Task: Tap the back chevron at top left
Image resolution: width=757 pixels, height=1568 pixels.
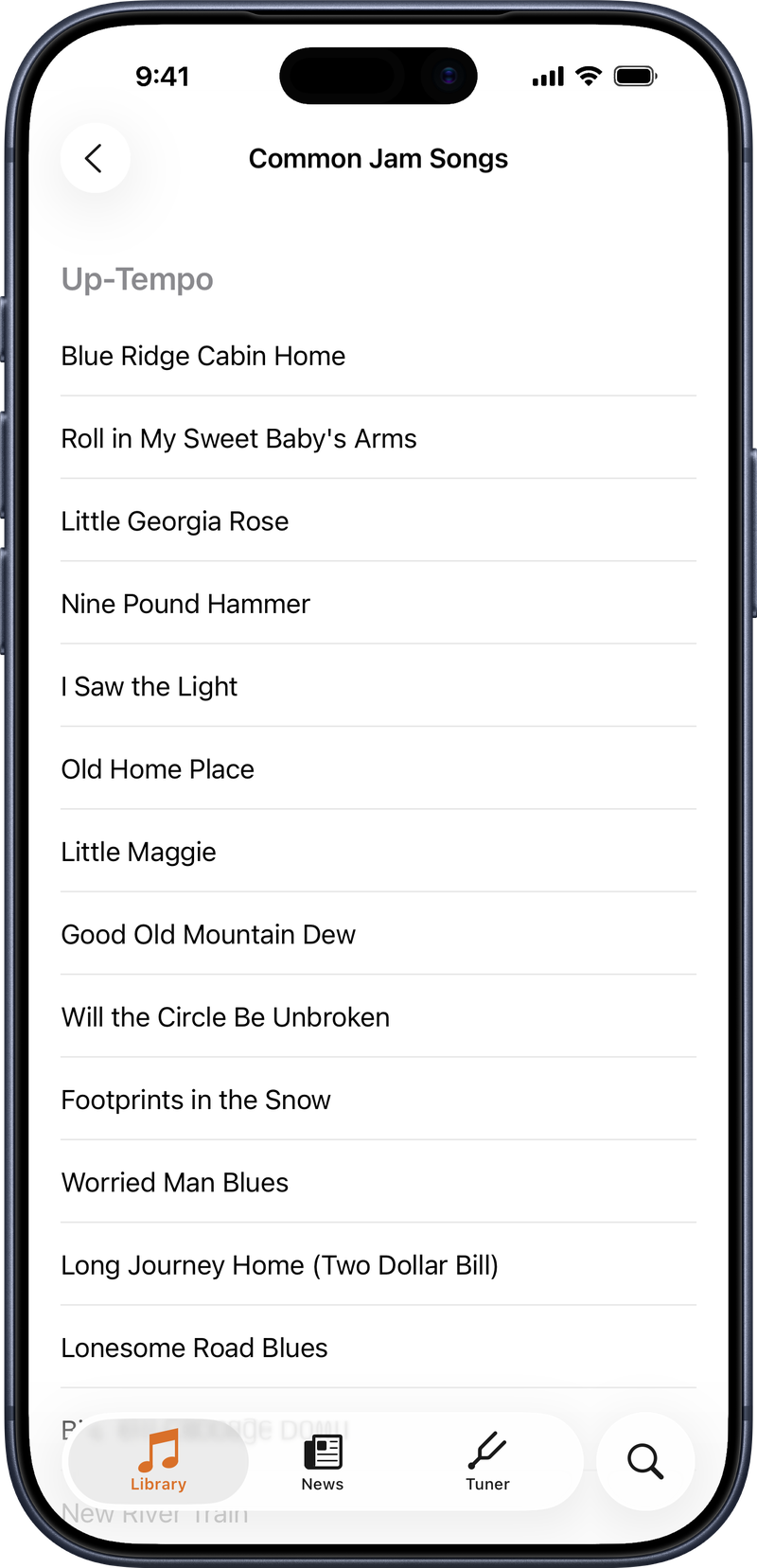Action: pyautogui.click(x=95, y=158)
